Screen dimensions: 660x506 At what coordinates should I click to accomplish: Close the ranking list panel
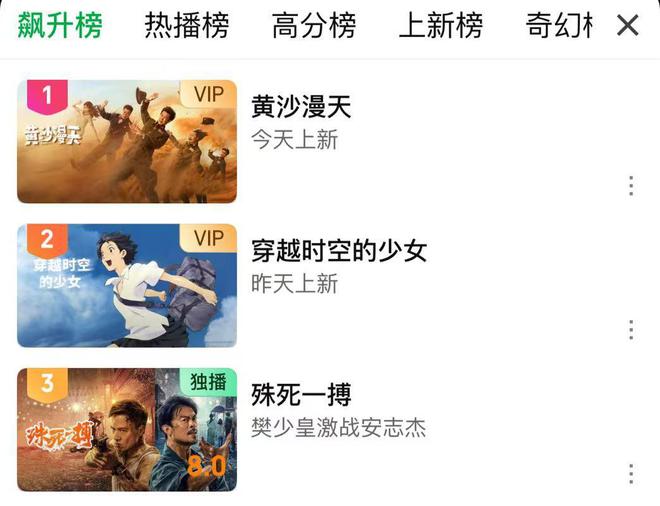click(627, 25)
